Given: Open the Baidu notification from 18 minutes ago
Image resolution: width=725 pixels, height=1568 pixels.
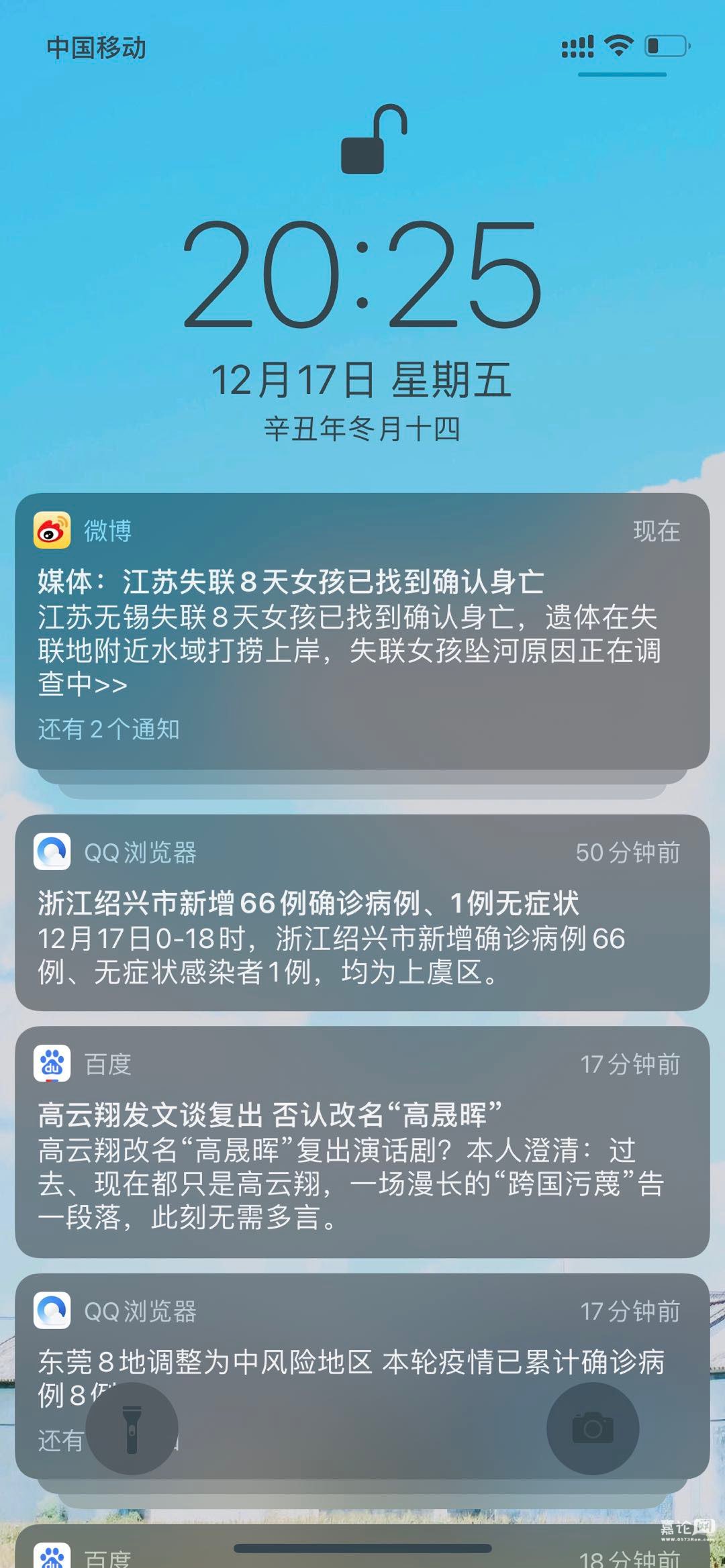Looking at the screenshot, I should [362, 1555].
